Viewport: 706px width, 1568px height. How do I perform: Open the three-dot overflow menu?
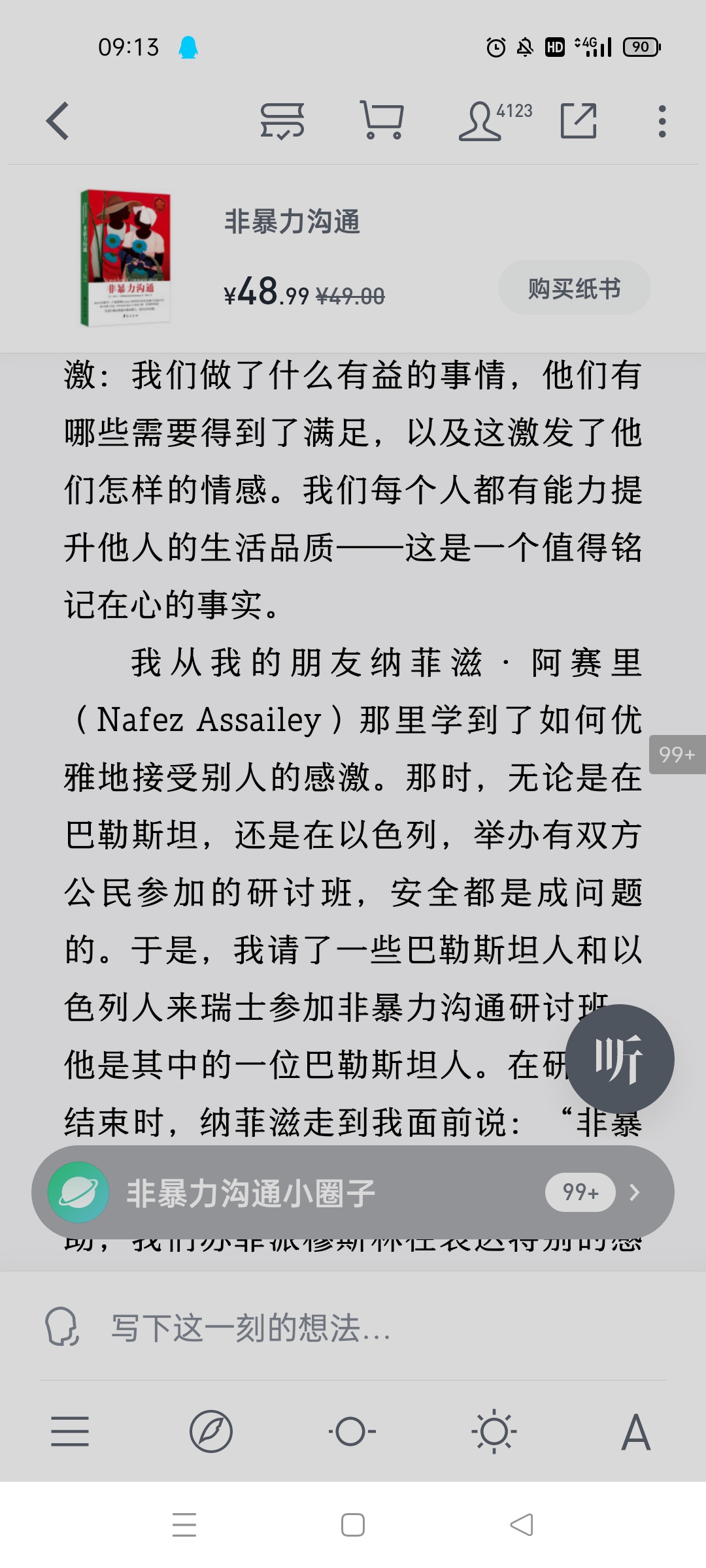coord(662,122)
